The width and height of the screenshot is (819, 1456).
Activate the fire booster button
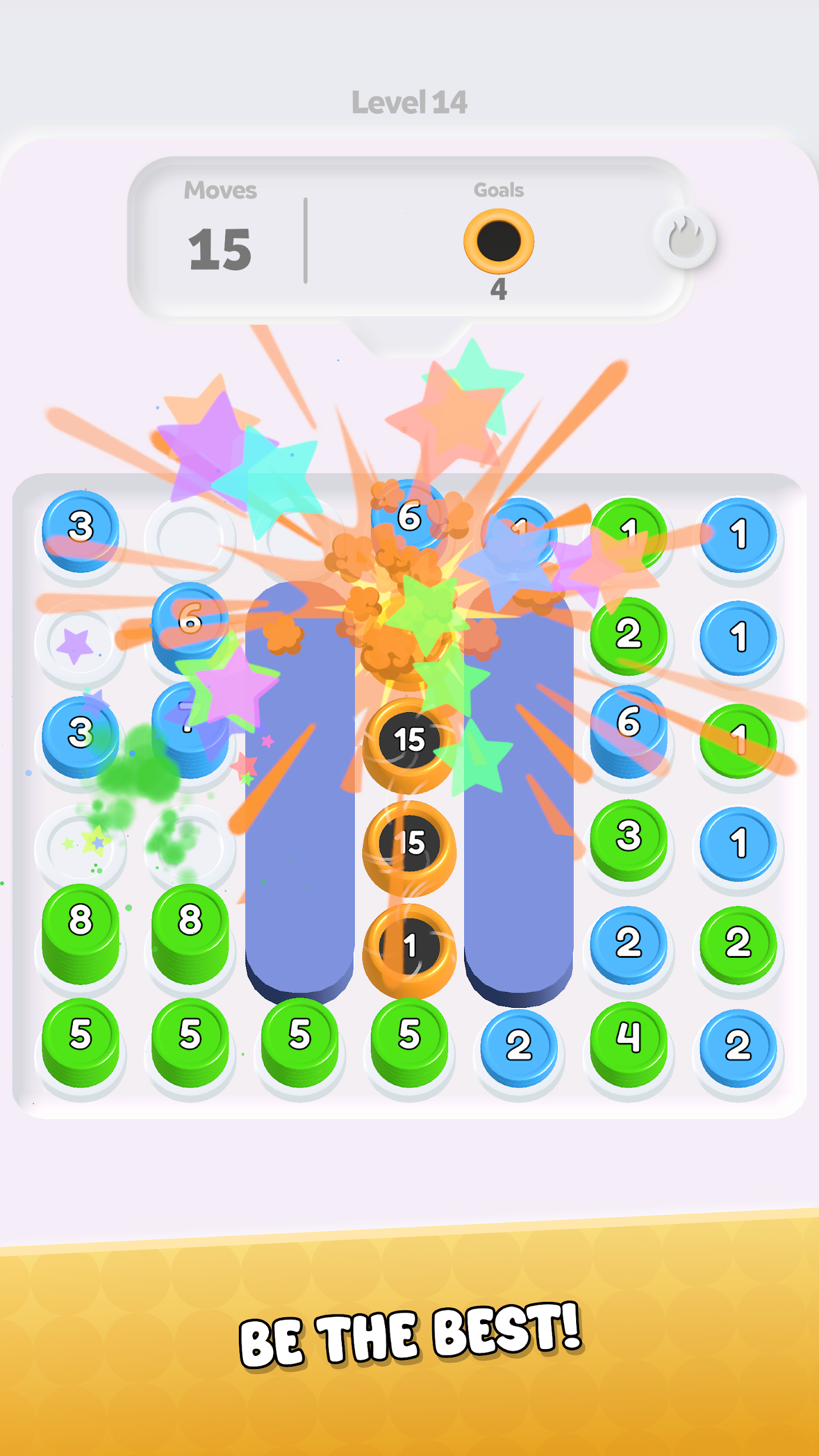tap(685, 239)
